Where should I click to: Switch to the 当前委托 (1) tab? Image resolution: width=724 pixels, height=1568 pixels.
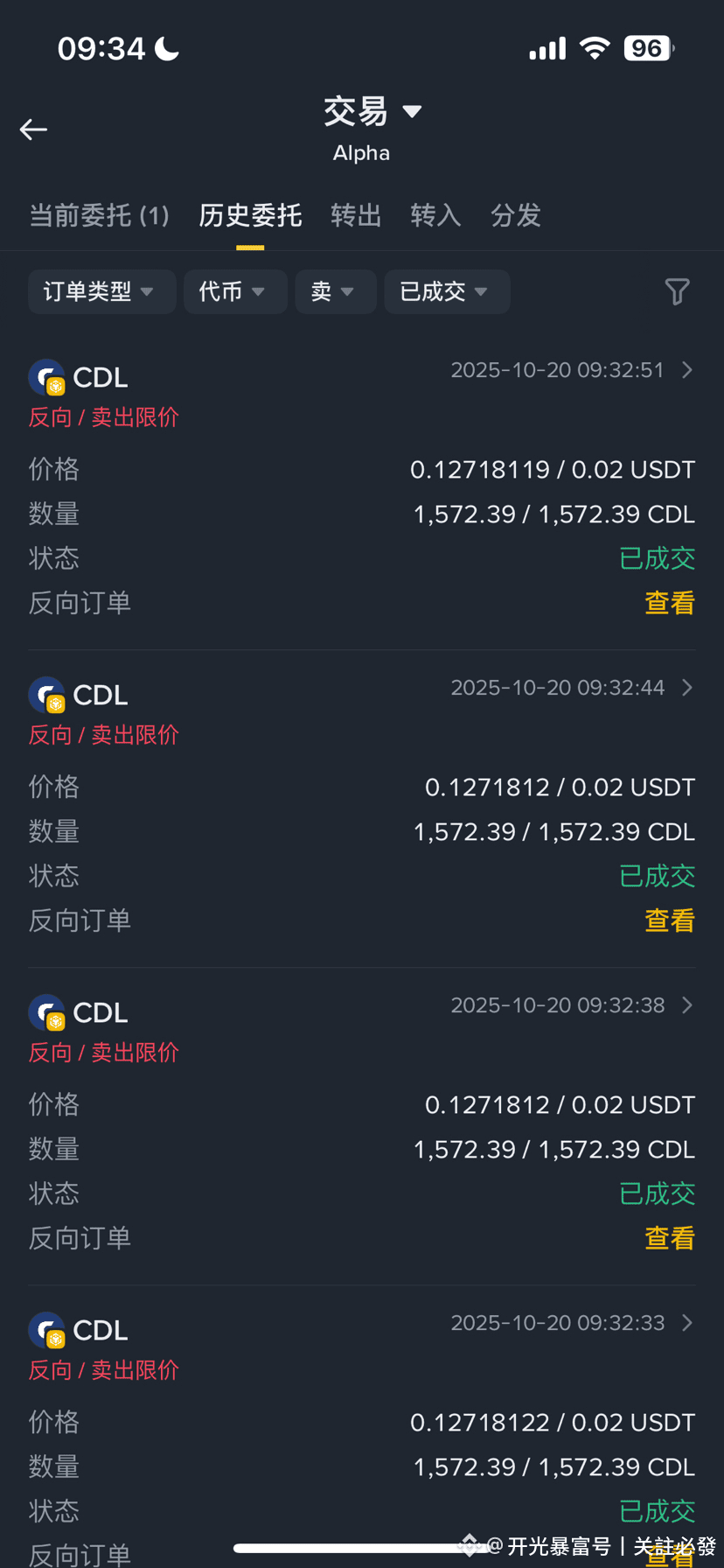[x=99, y=215]
